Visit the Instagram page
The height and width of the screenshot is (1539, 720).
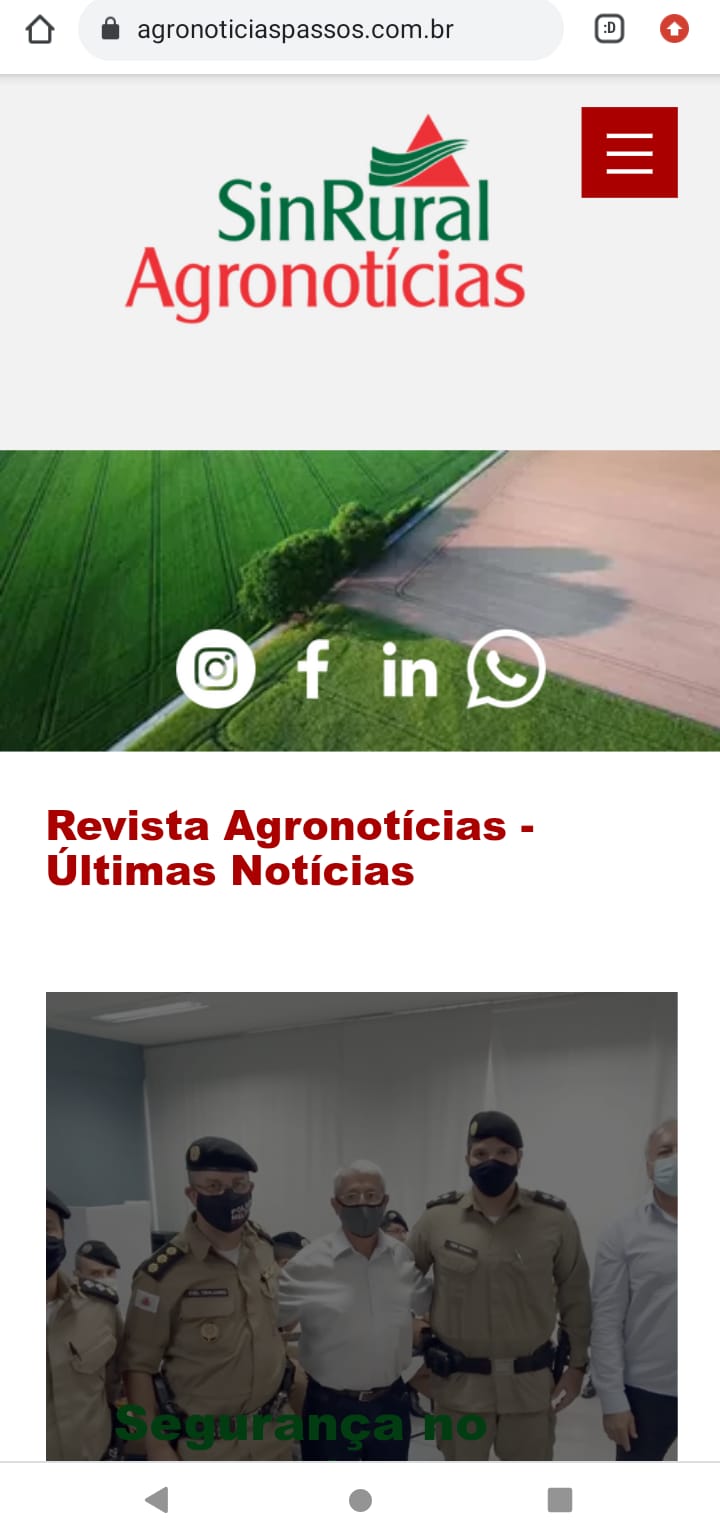[x=216, y=669]
